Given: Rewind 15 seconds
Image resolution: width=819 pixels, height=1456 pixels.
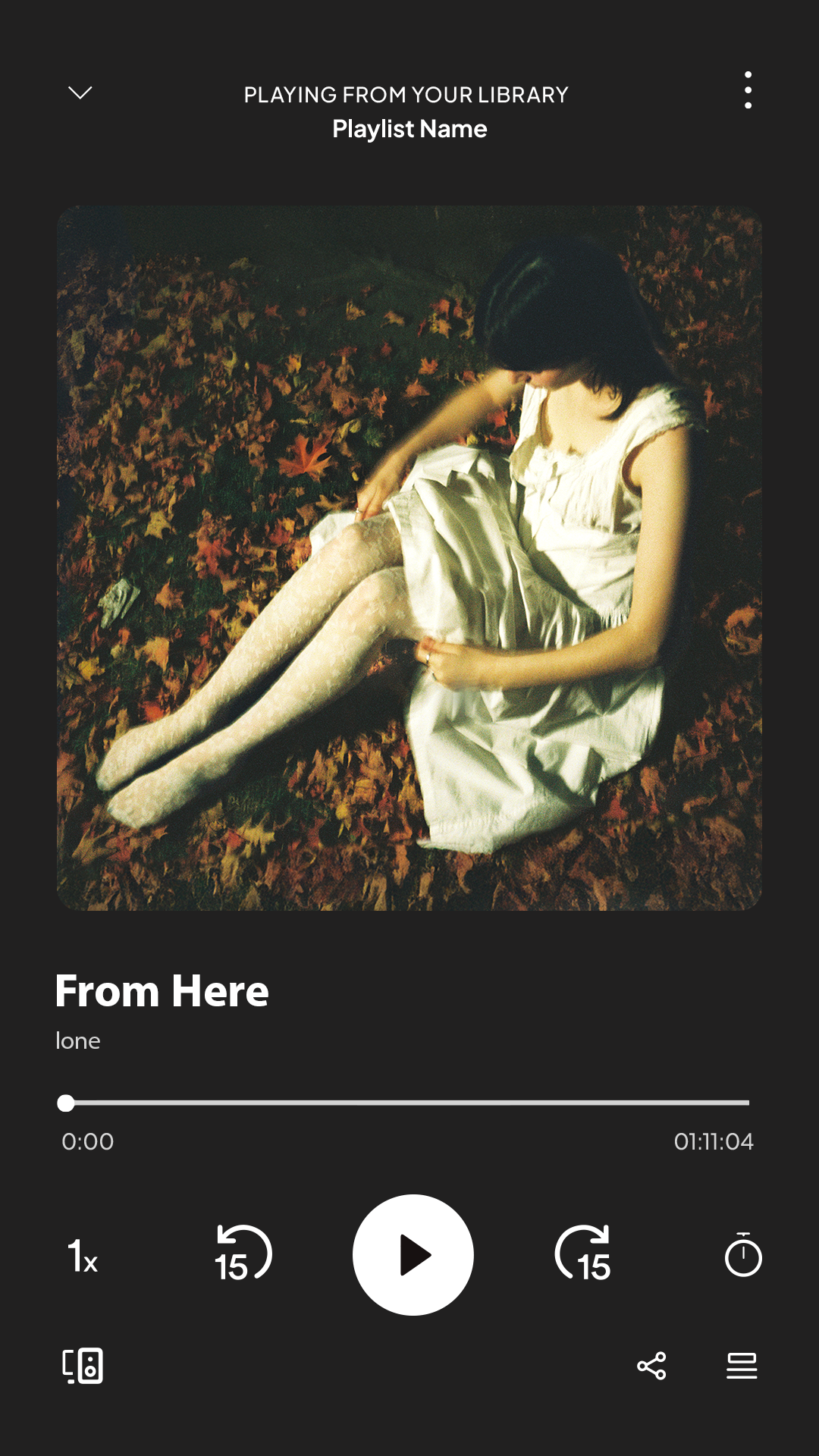Looking at the screenshot, I should pyautogui.click(x=243, y=1254).
